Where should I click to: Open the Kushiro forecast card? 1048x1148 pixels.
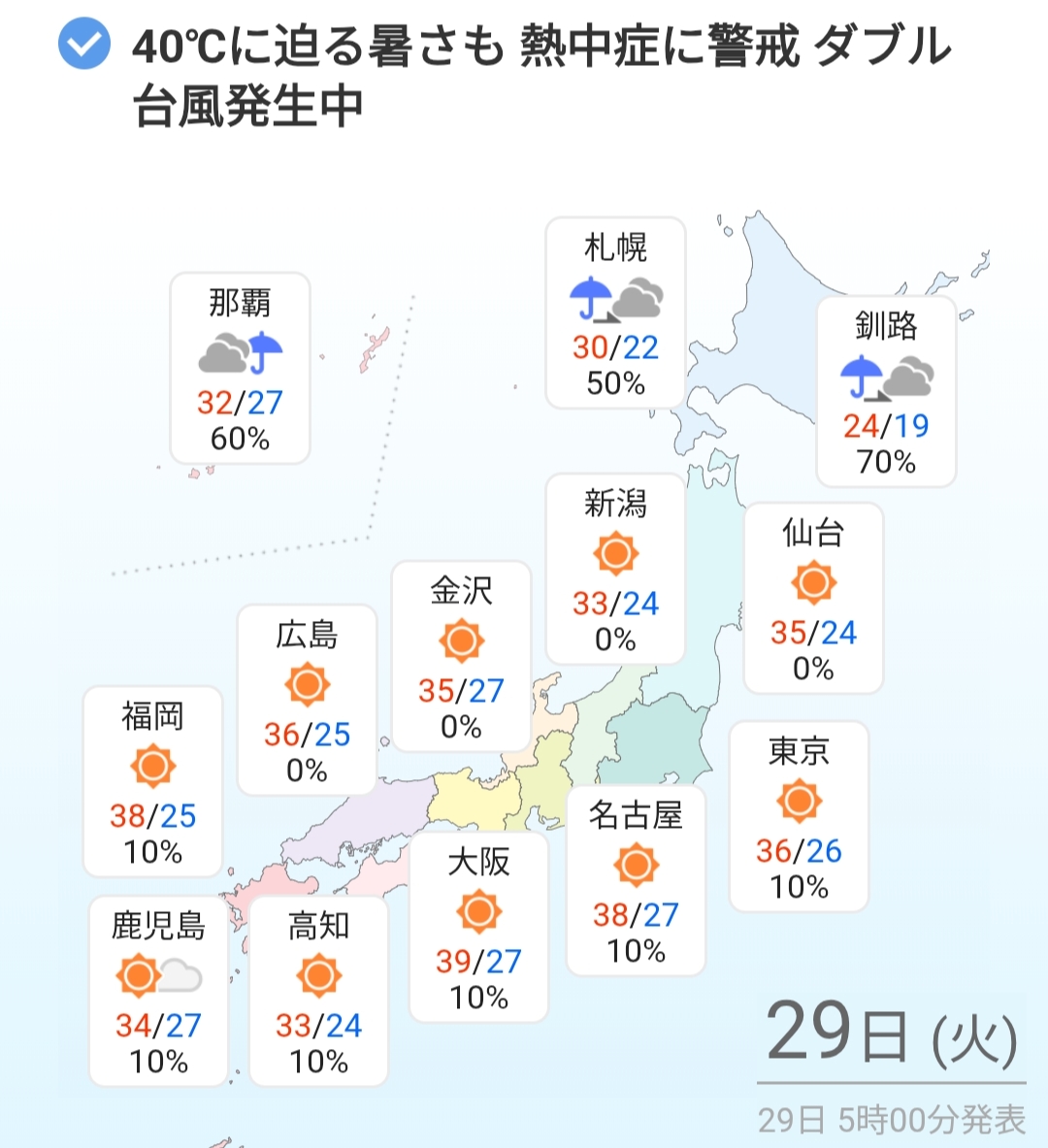point(886,392)
